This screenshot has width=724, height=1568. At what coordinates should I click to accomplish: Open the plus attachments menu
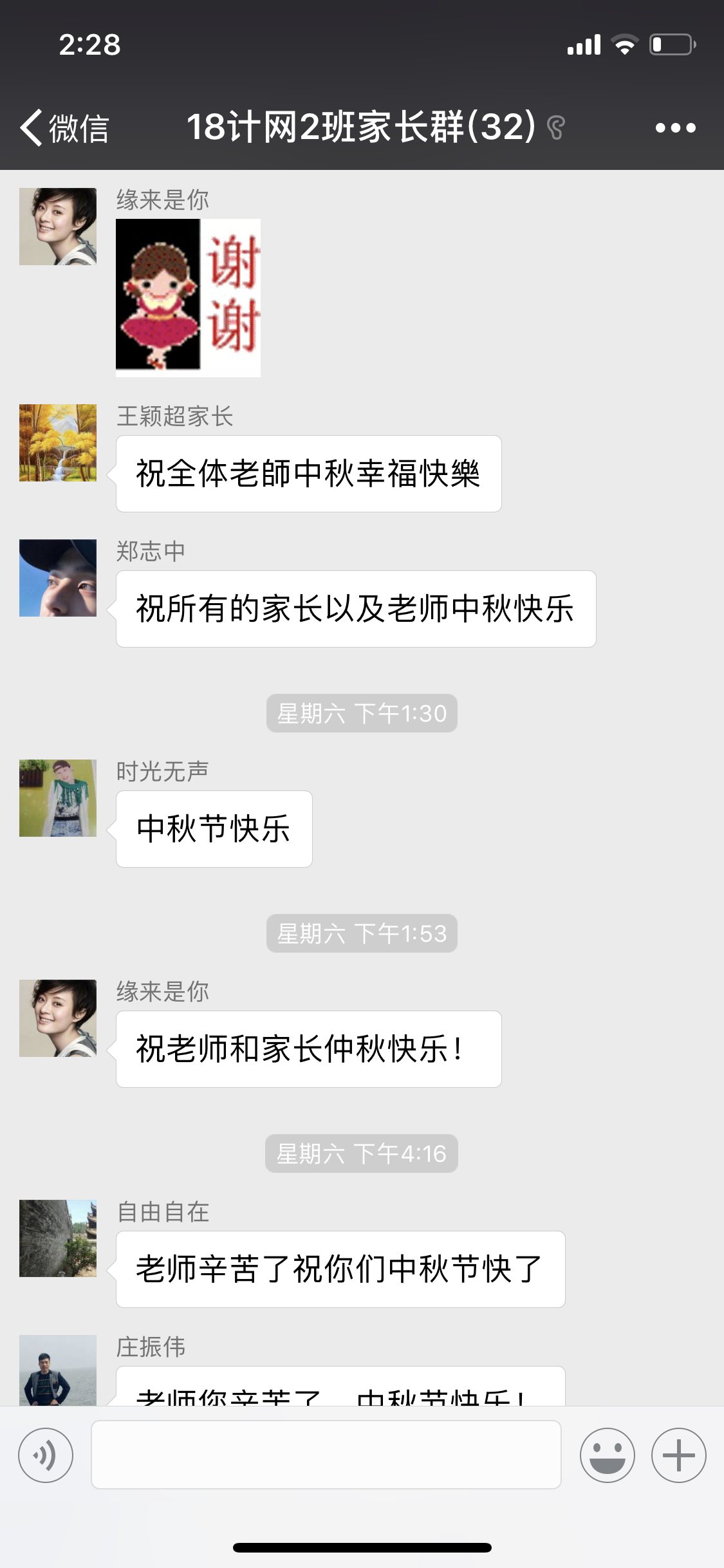click(678, 1455)
